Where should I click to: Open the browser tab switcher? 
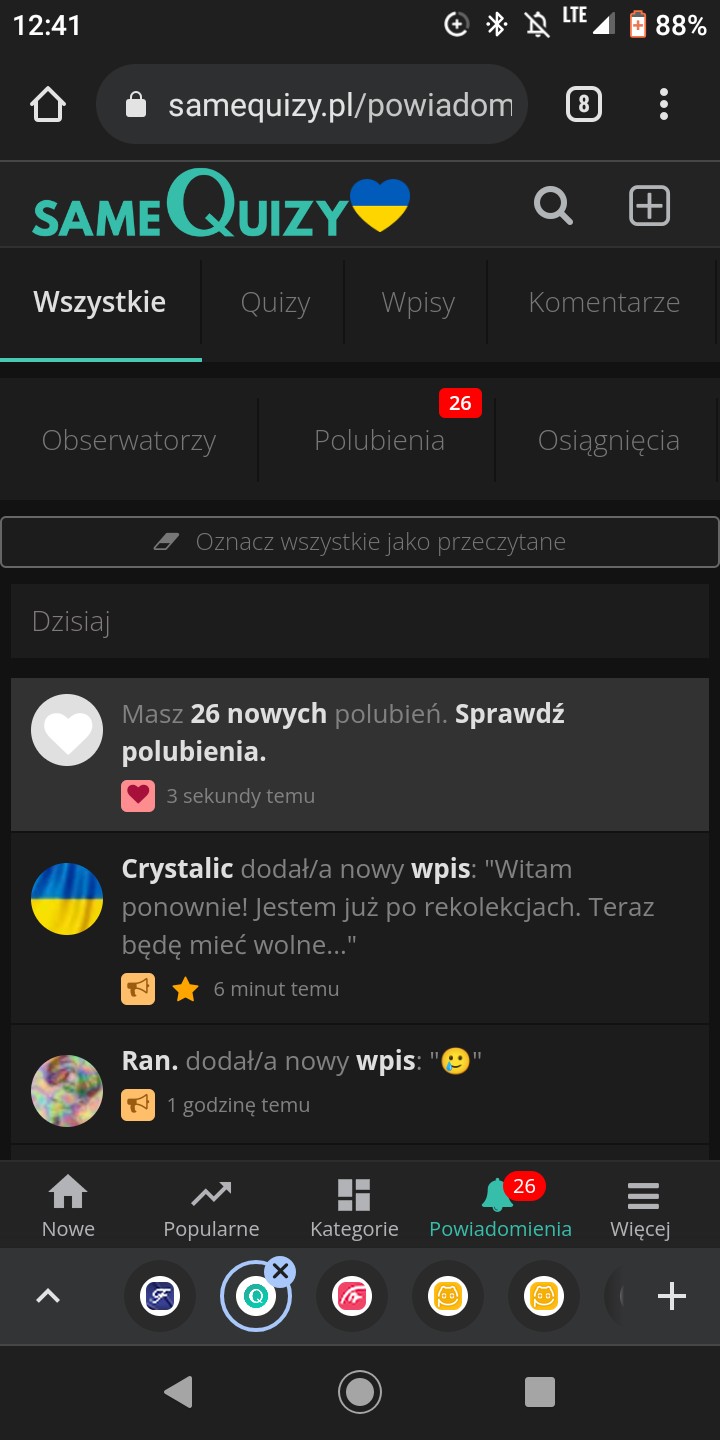click(x=584, y=104)
